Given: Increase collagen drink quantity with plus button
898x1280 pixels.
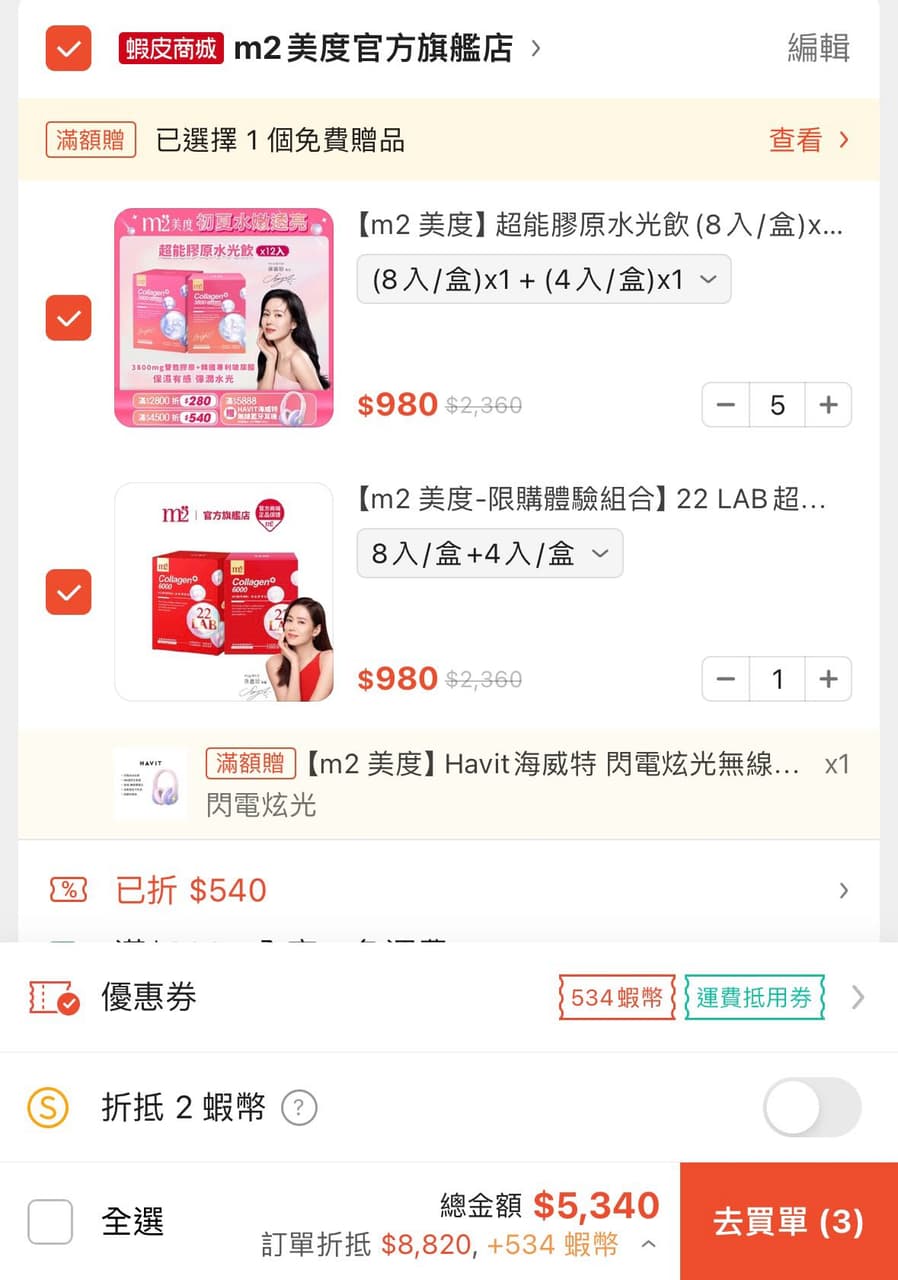Looking at the screenshot, I should [x=828, y=404].
